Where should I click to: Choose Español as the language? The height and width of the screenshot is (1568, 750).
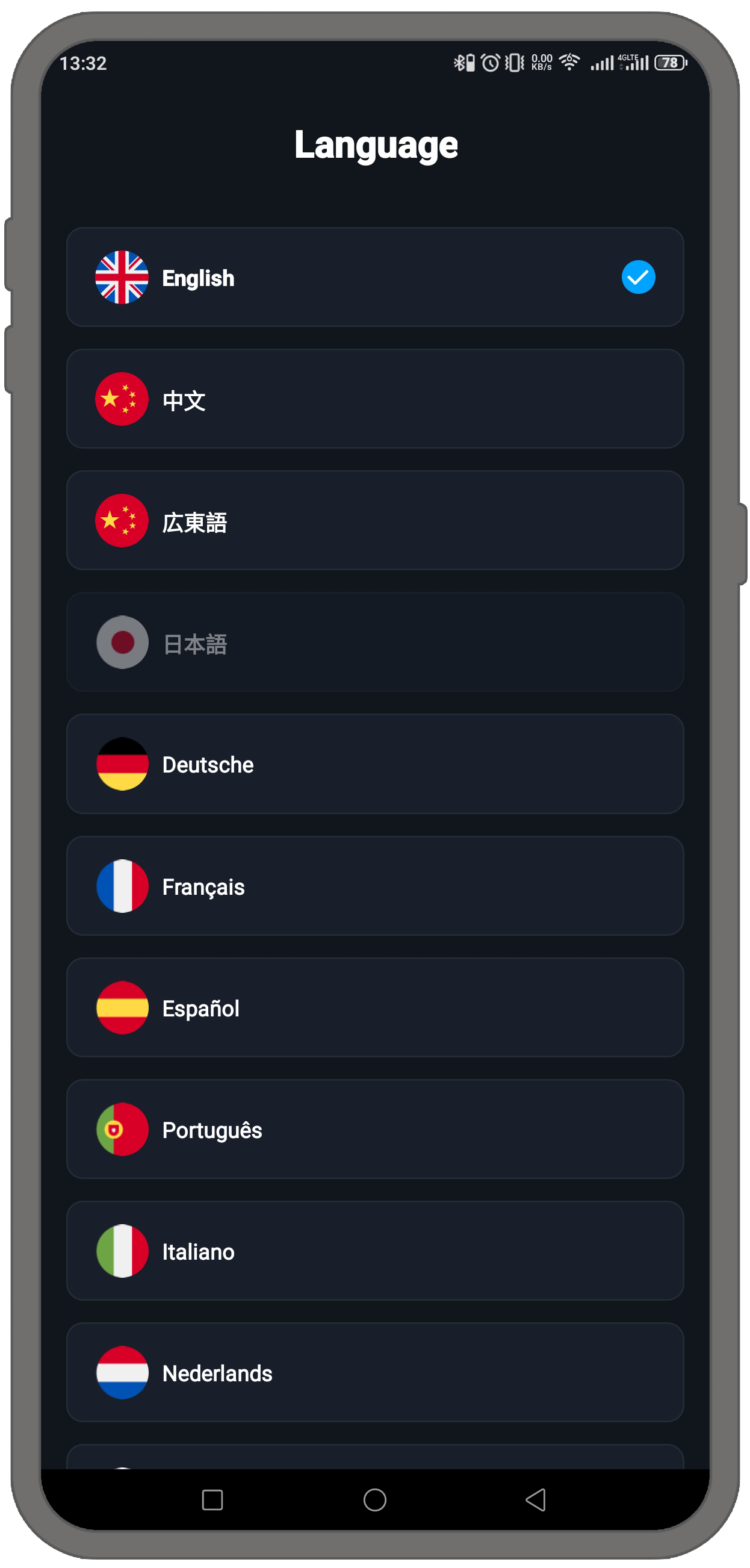click(x=374, y=1008)
